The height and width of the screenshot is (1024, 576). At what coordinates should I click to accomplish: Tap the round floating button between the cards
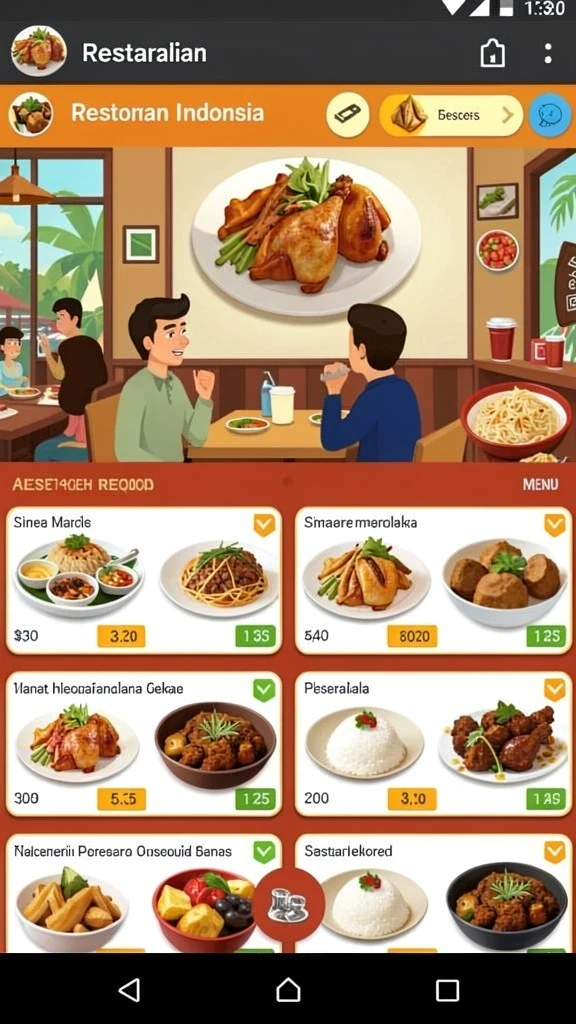289,904
